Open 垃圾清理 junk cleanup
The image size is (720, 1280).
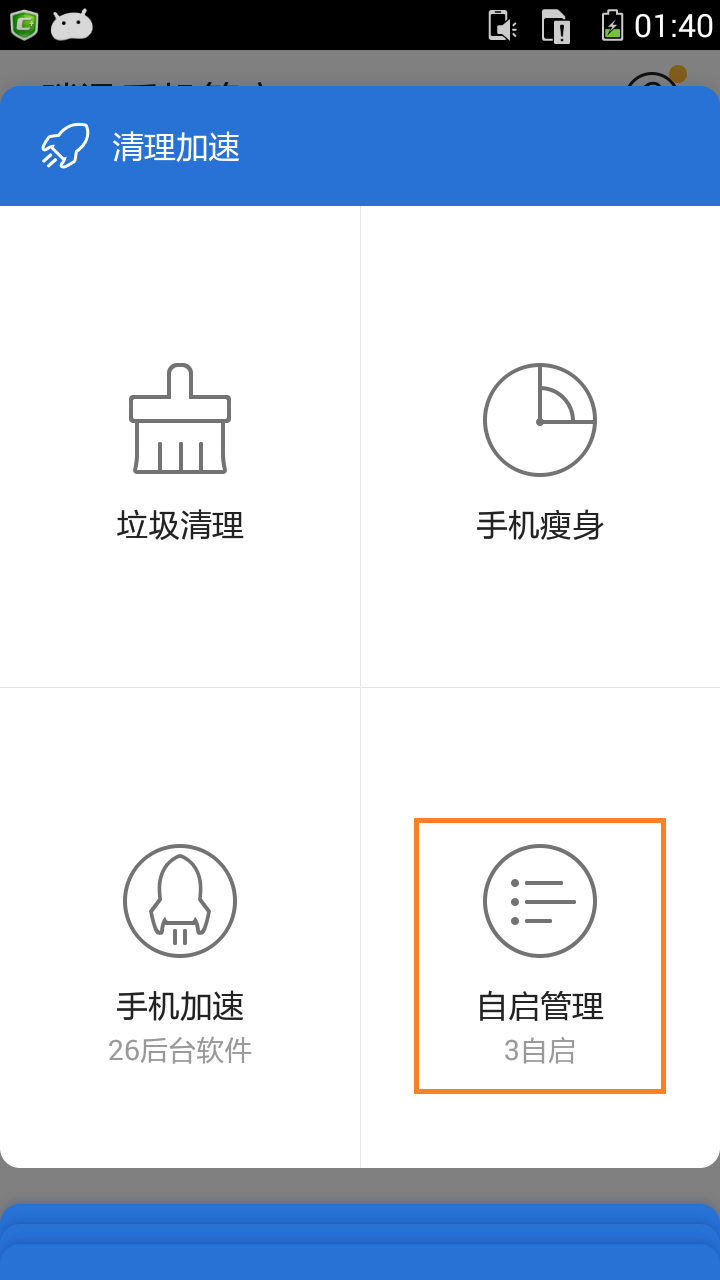(x=180, y=447)
